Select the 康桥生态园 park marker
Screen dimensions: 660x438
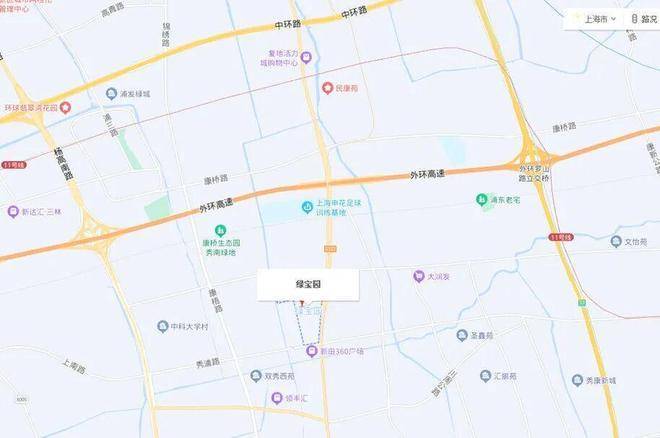(207, 230)
